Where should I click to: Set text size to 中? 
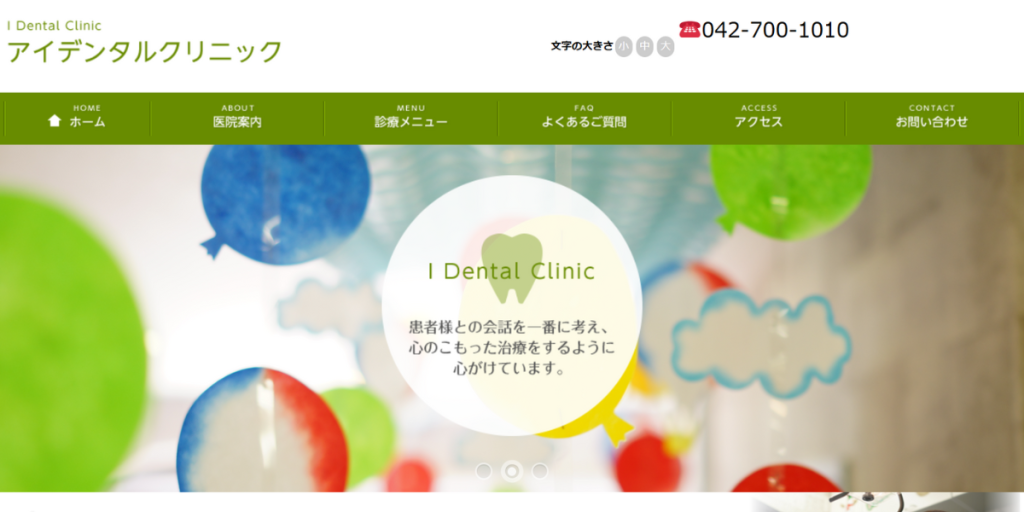[x=645, y=46]
